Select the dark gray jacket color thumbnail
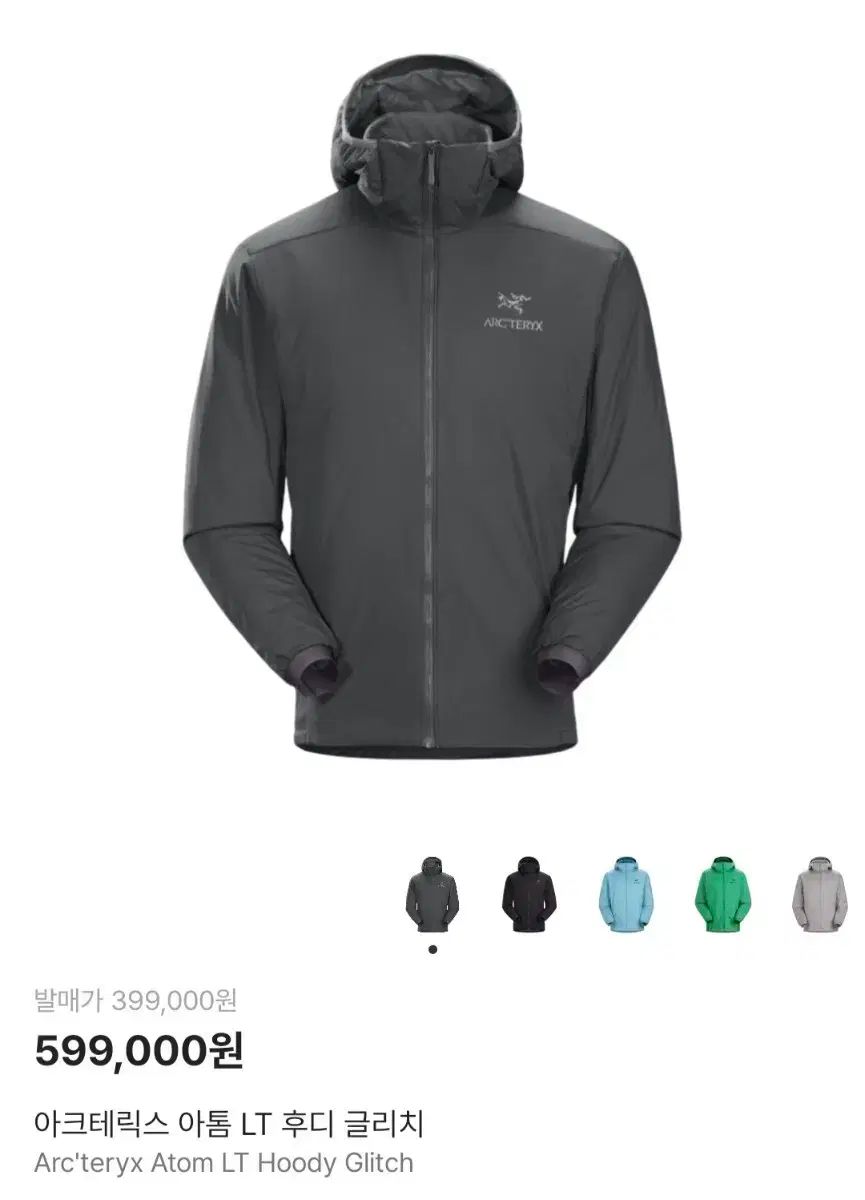 click(x=432, y=895)
